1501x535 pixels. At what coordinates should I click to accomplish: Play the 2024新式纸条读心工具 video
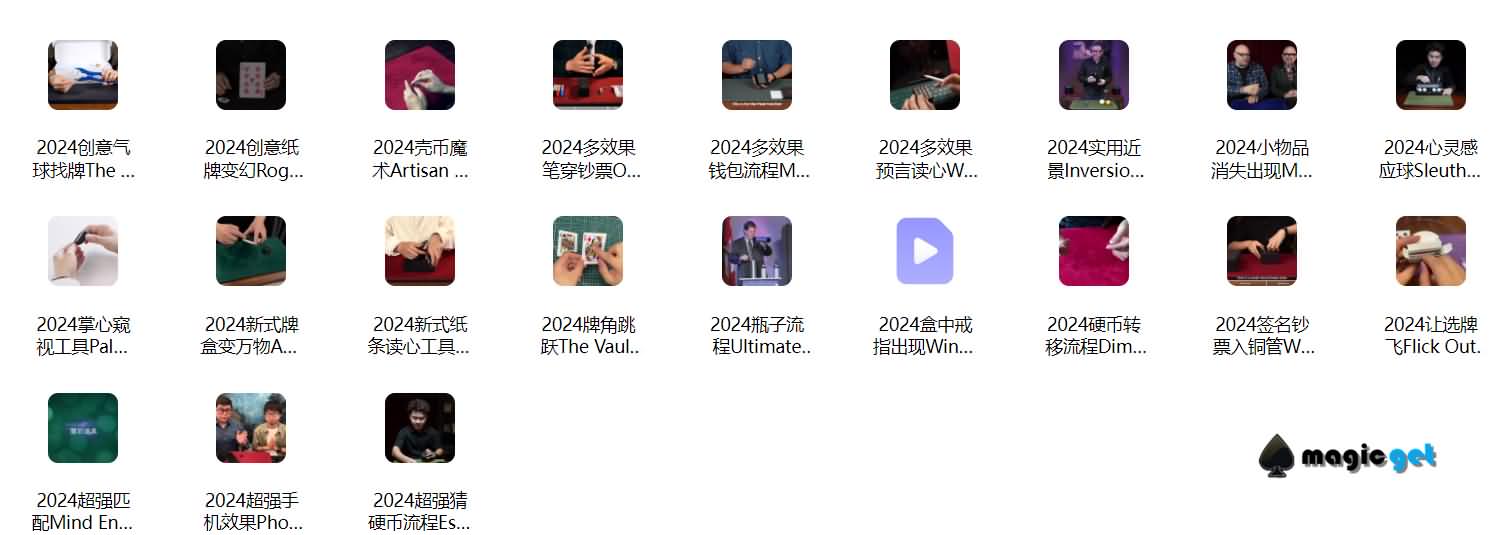click(420, 251)
